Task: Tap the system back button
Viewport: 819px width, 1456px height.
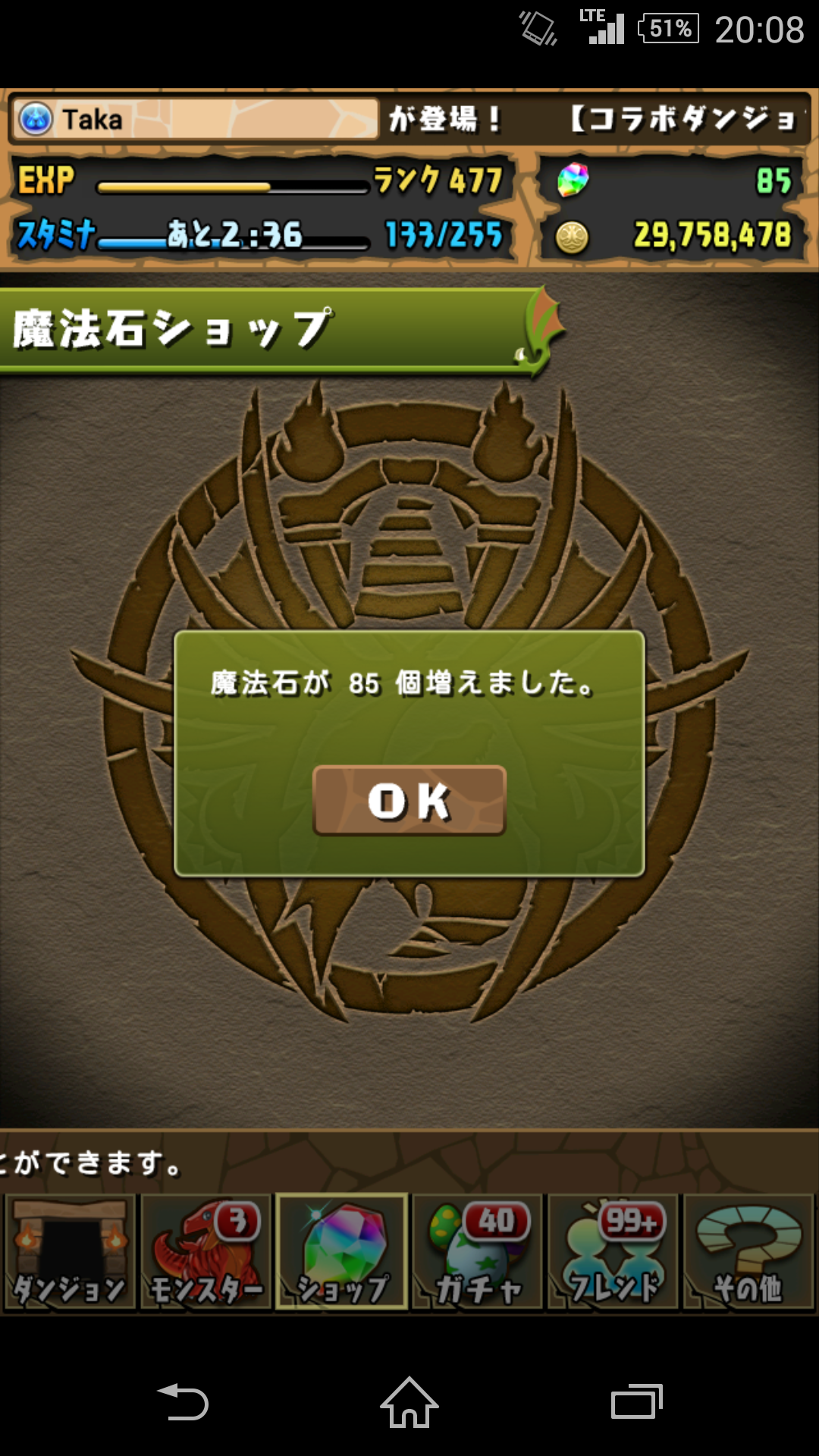Action: pos(183,1401)
